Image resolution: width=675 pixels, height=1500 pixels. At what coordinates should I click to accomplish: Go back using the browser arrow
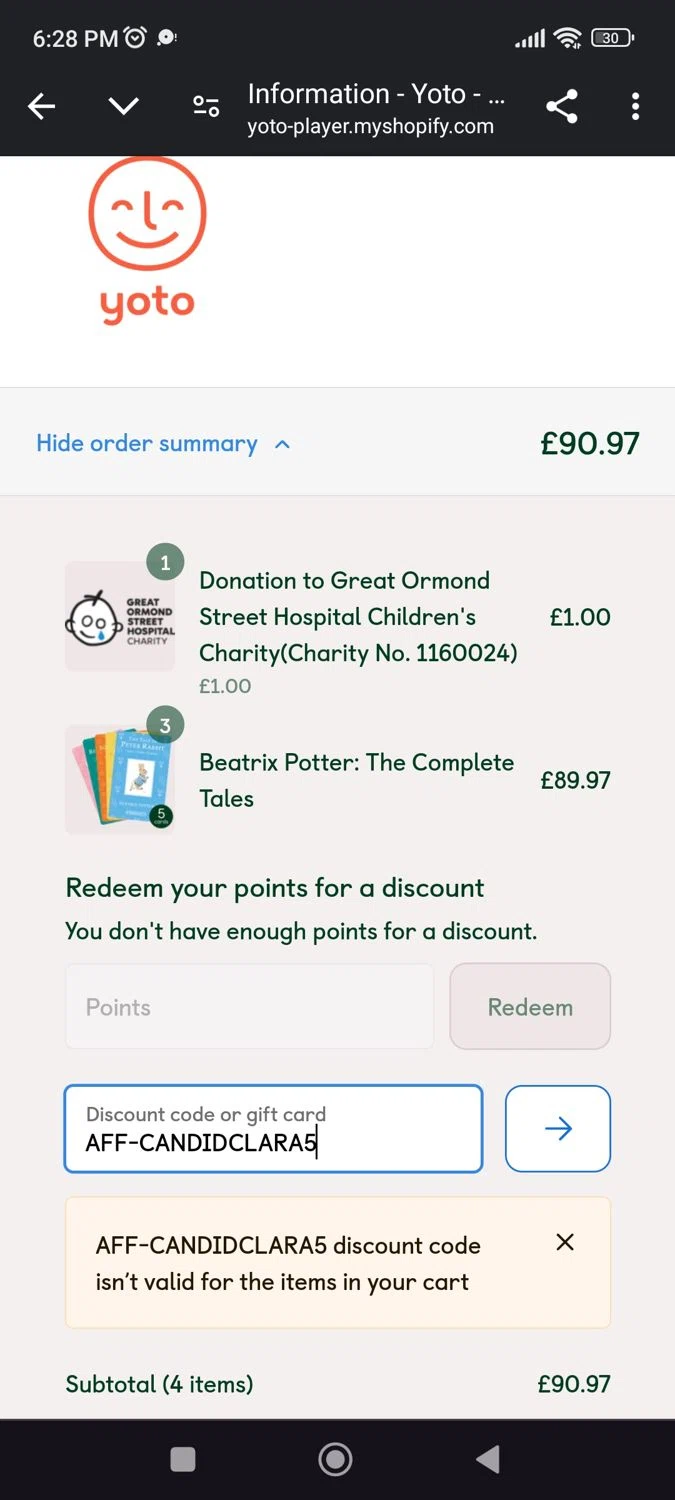pos(41,107)
